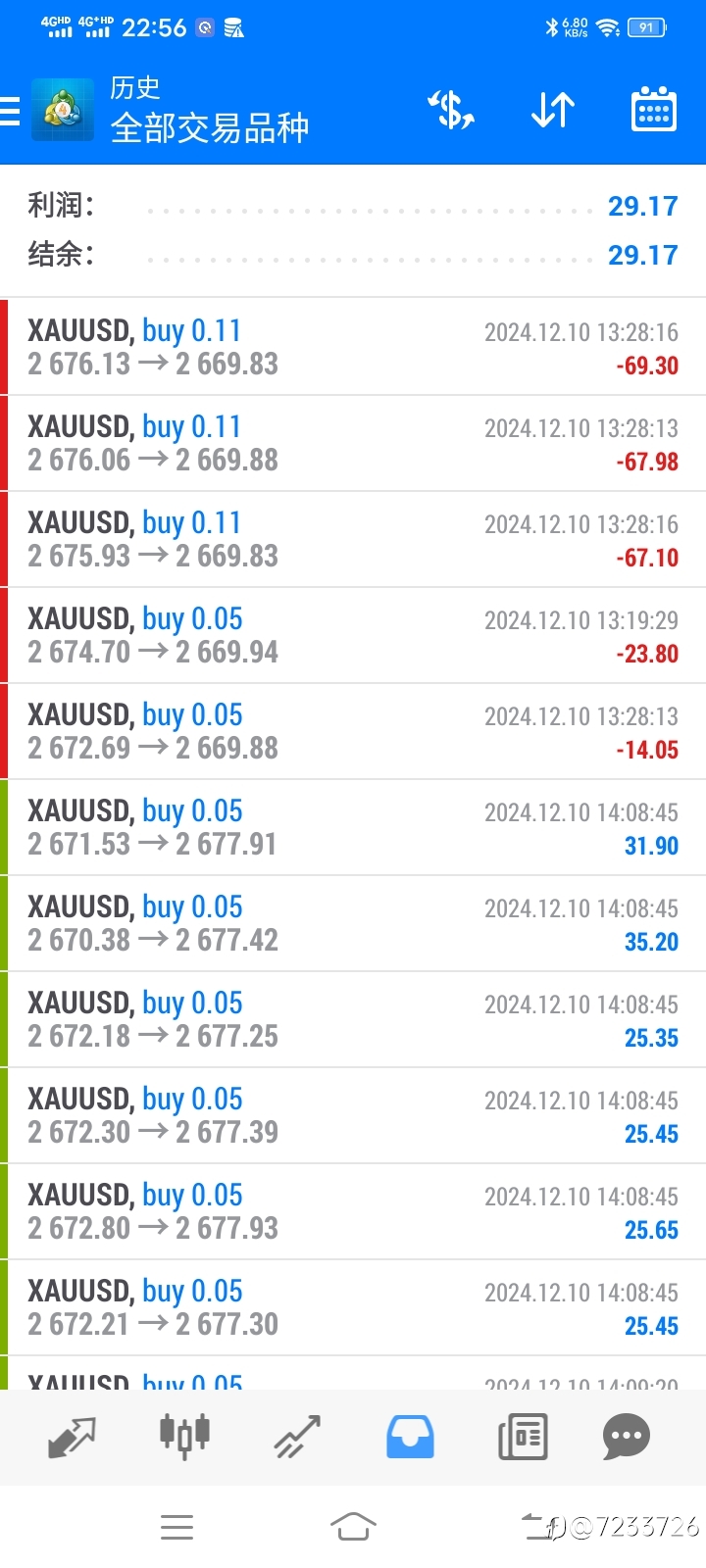Open the trade with profit 35.20
The width and height of the screenshot is (706, 1568).
(353, 923)
